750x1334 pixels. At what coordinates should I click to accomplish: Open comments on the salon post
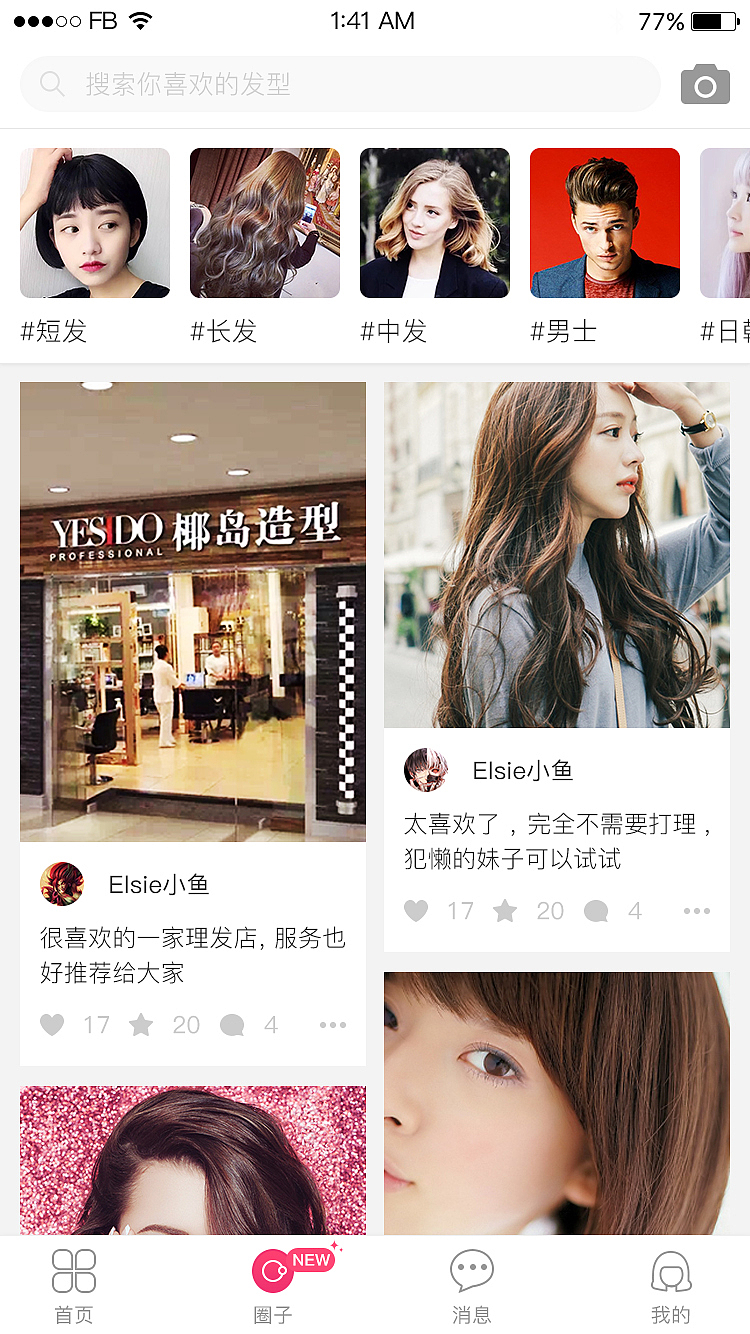click(x=232, y=1024)
